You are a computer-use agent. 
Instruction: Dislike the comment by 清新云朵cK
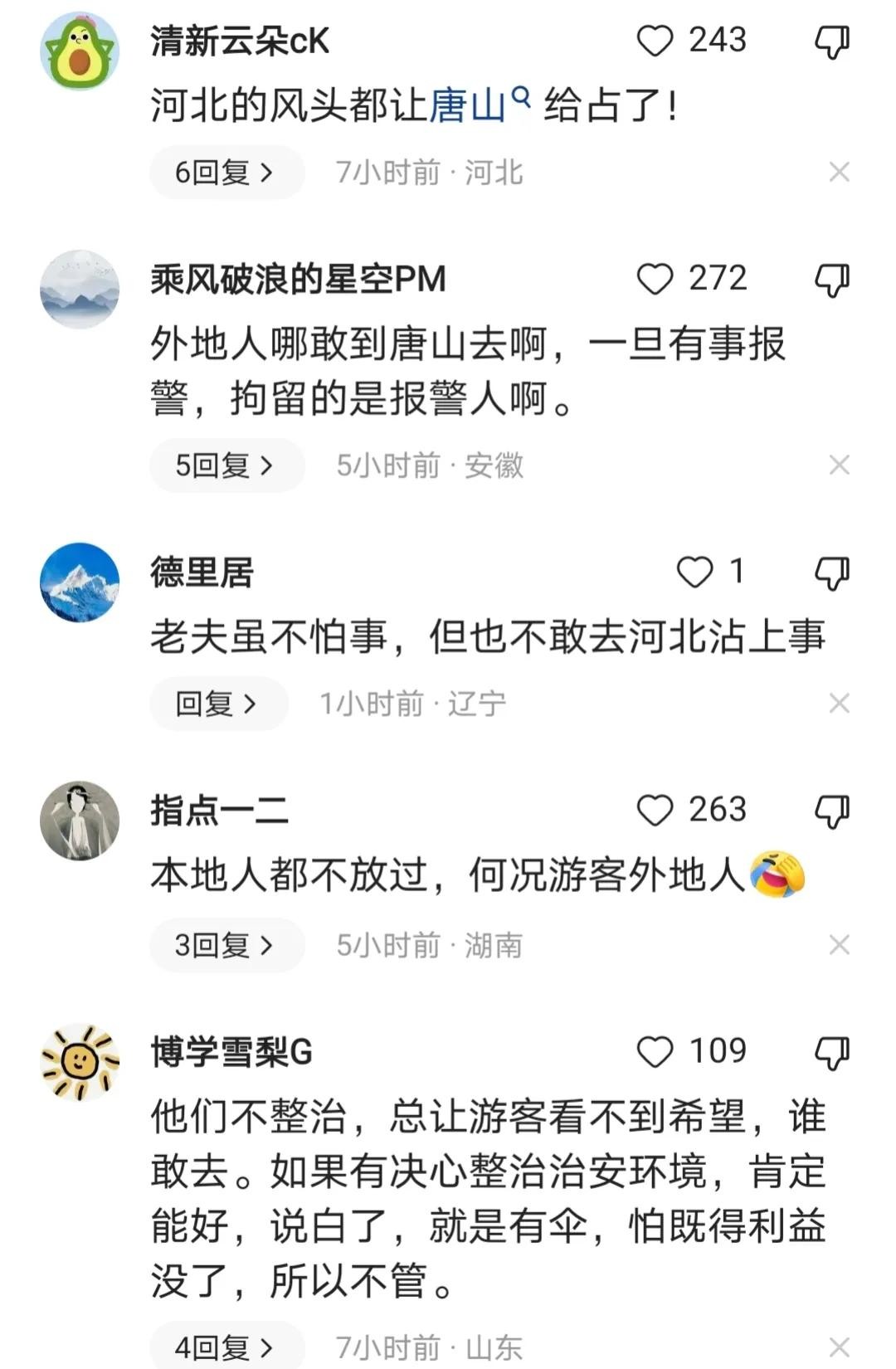click(x=831, y=41)
